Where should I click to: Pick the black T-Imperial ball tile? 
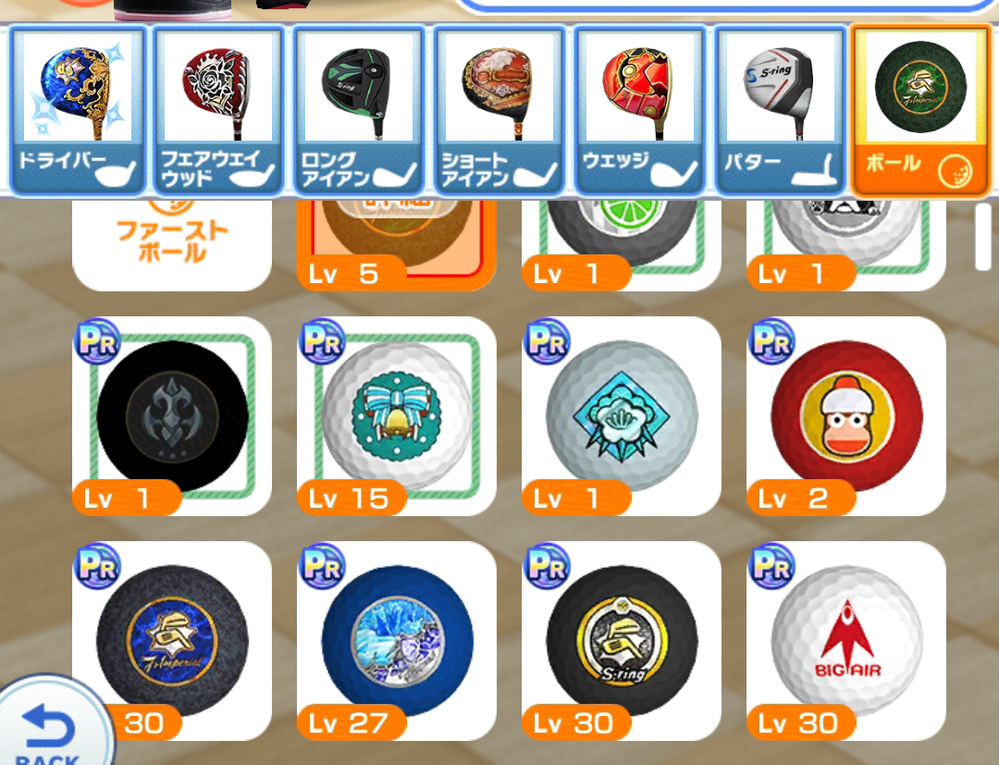(172, 640)
